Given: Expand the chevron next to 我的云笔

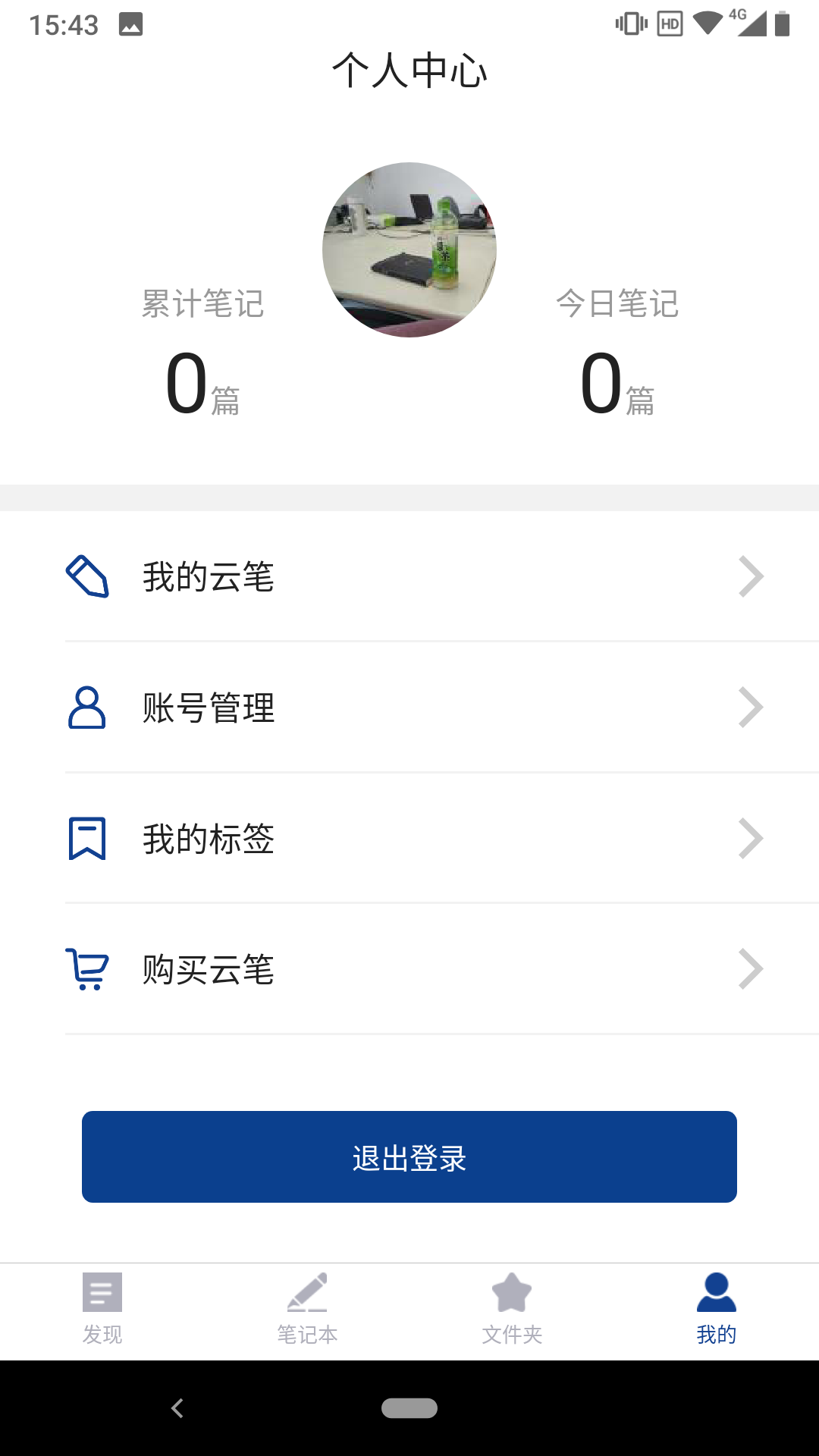Looking at the screenshot, I should coord(751,576).
